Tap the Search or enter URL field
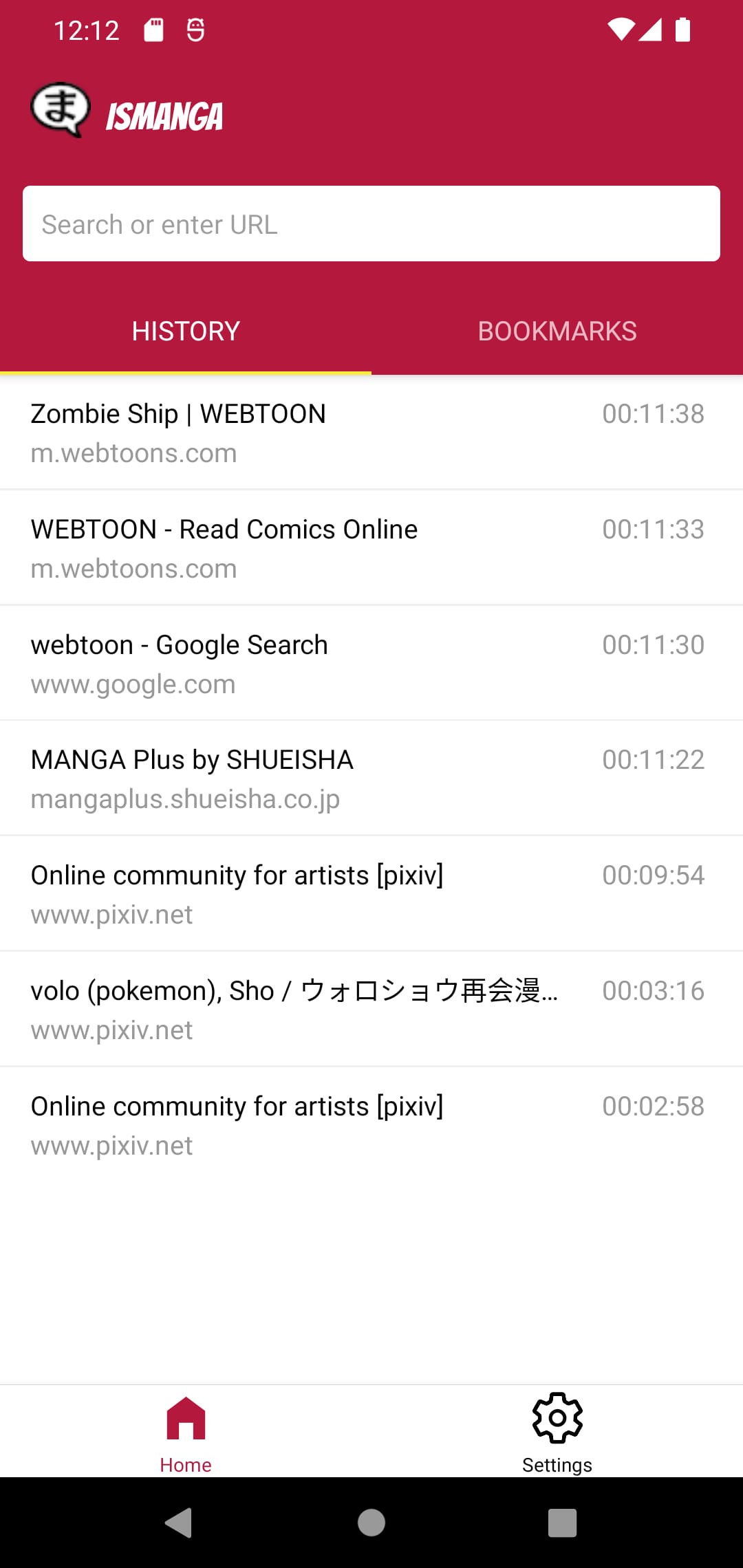This screenshot has height=1568, width=743. pyautogui.click(x=371, y=224)
